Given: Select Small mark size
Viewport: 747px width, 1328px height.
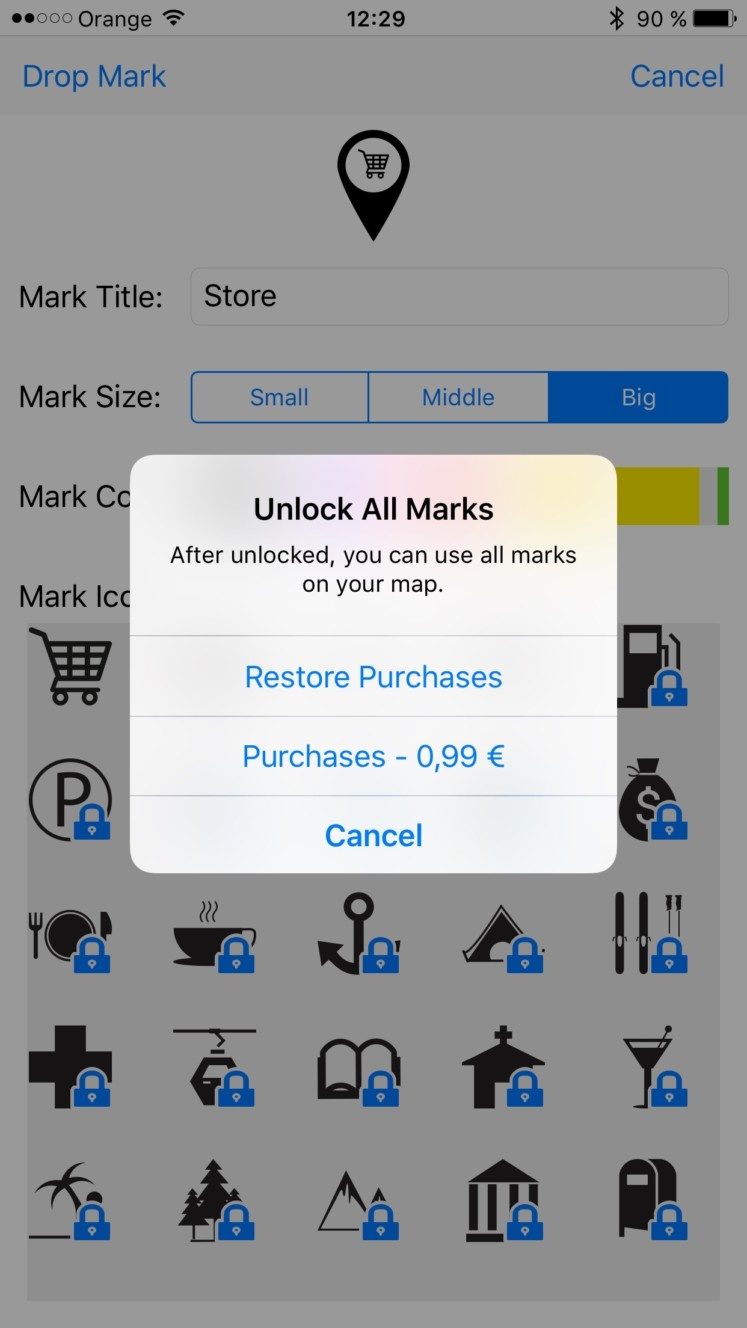Looking at the screenshot, I should (x=279, y=397).
